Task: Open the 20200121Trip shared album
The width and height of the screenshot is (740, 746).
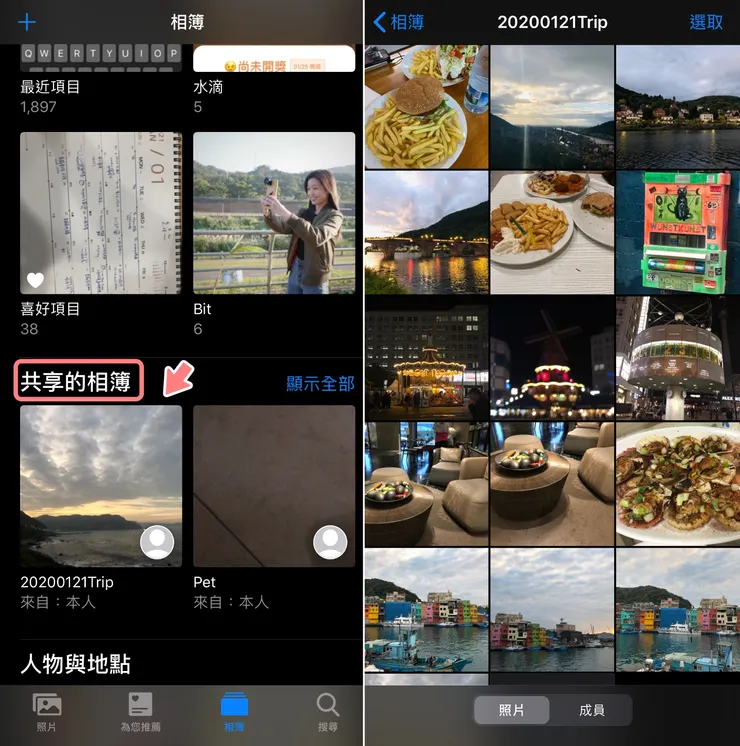Action: (x=101, y=486)
